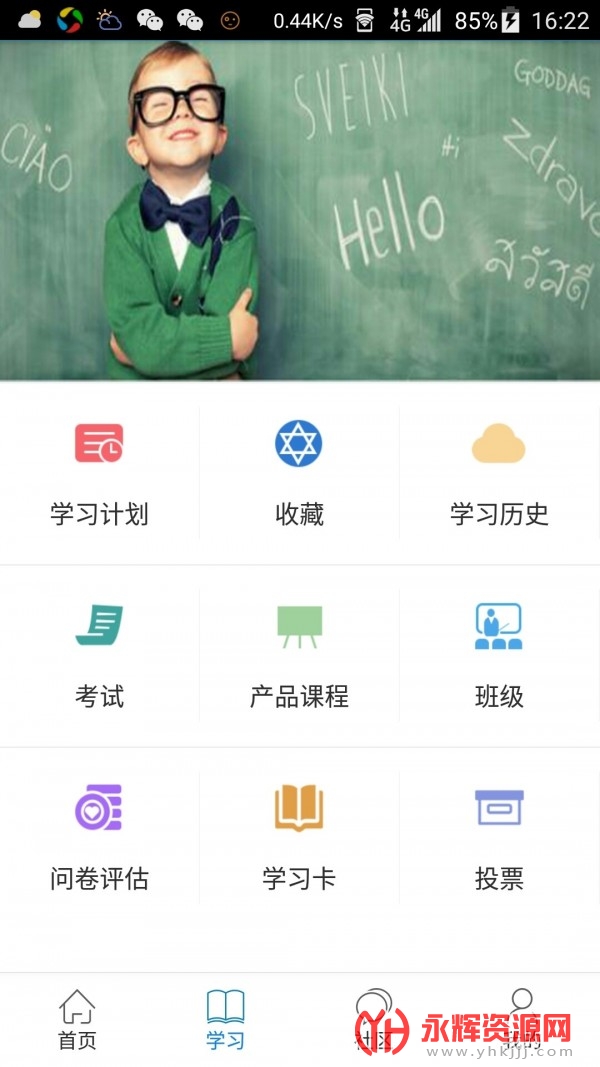Viewport: 600px width, 1067px height.
Task: Go to 班级 class page
Action: [499, 655]
